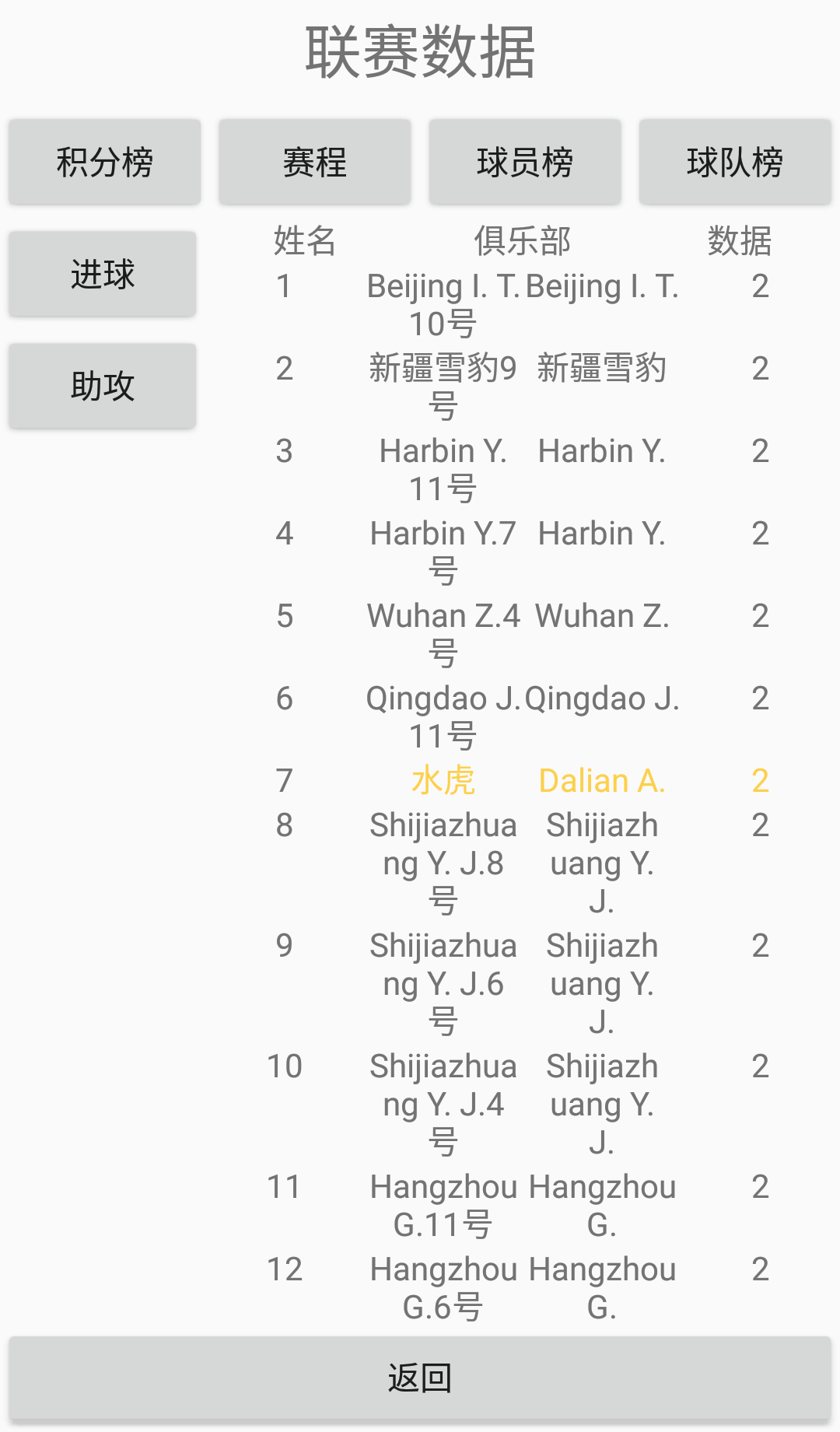Select the highlighted player 水虎
The image size is (840, 1432).
pyautogui.click(x=443, y=780)
